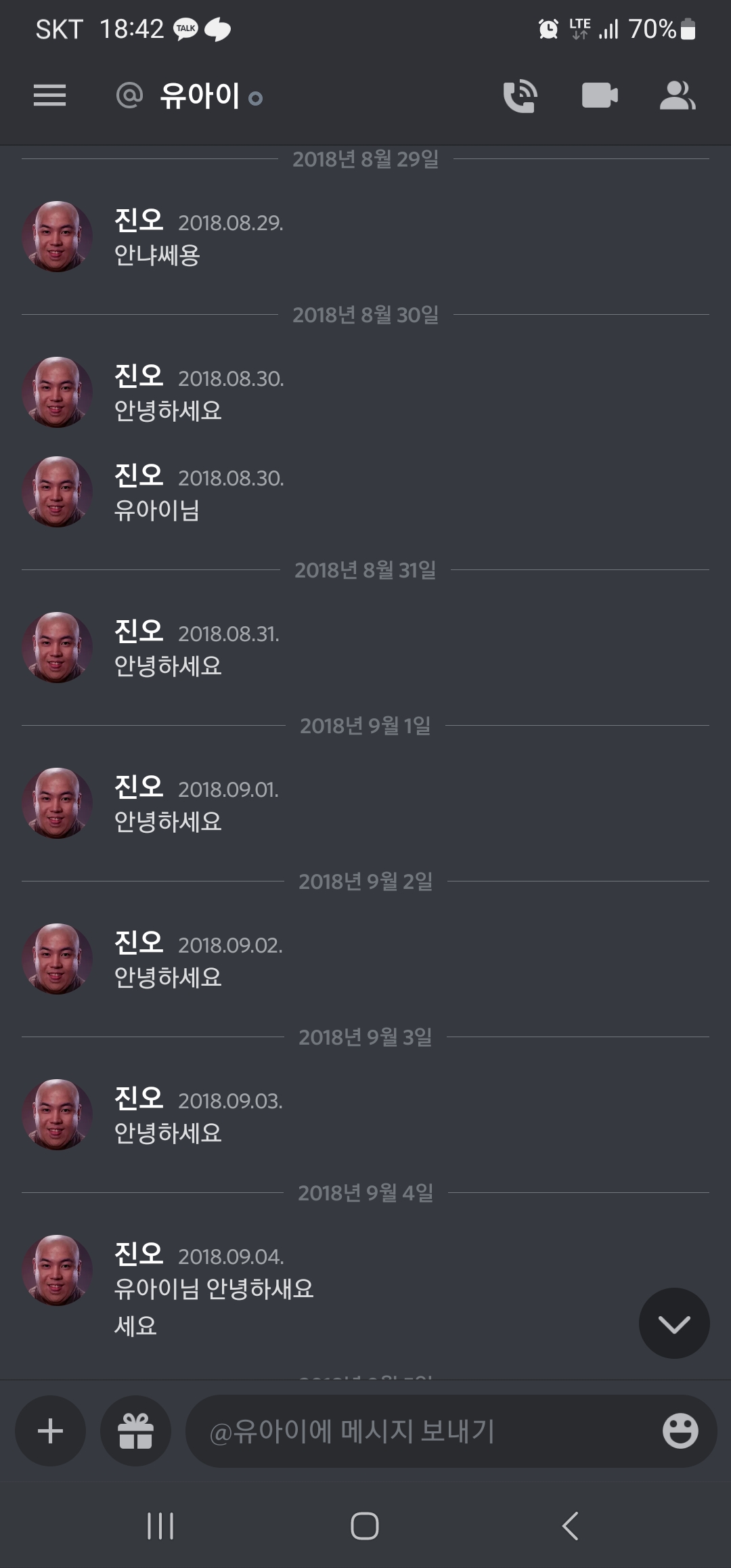
Task: Open the gift icon
Action: [x=135, y=1431]
